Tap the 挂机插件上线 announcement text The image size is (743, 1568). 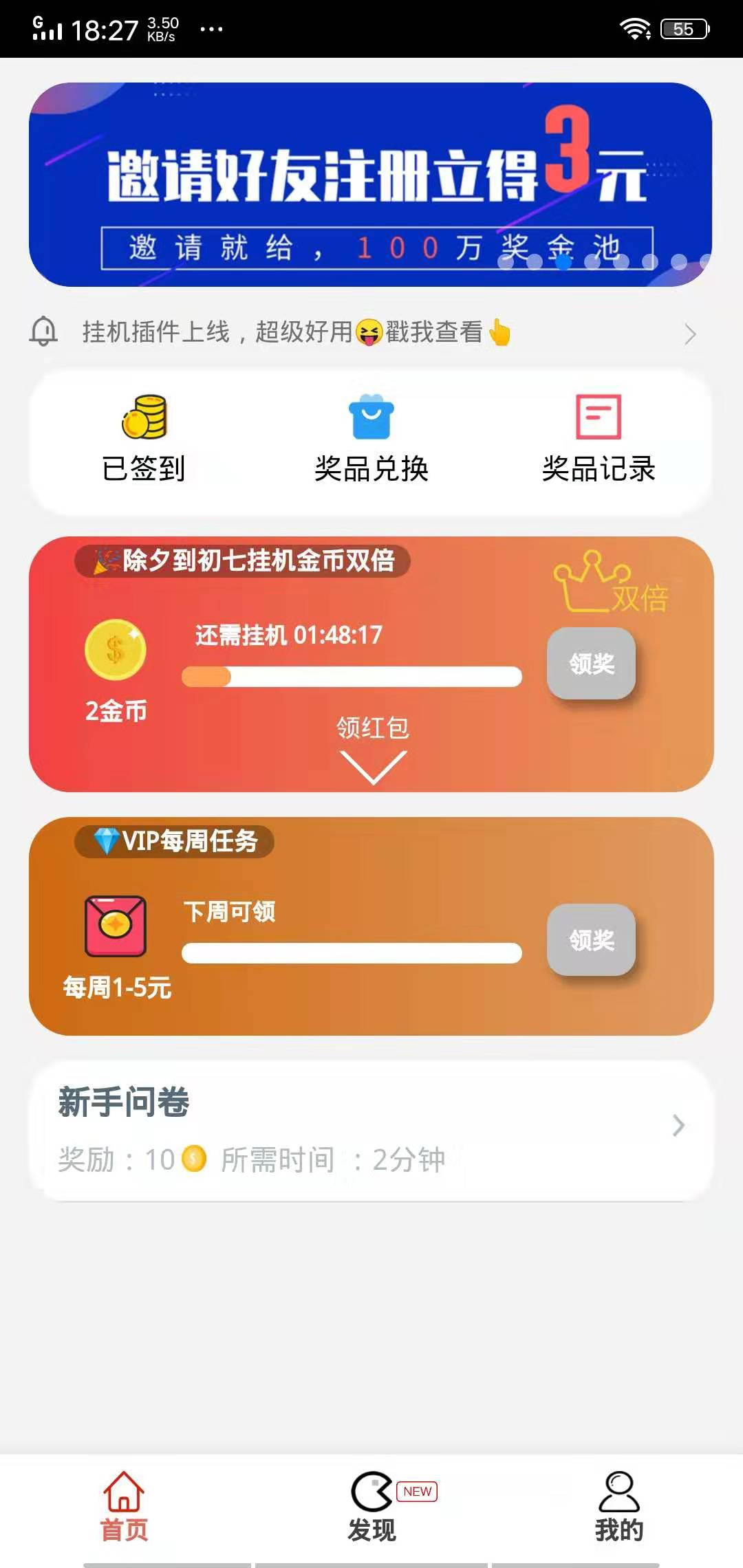[x=296, y=334]
